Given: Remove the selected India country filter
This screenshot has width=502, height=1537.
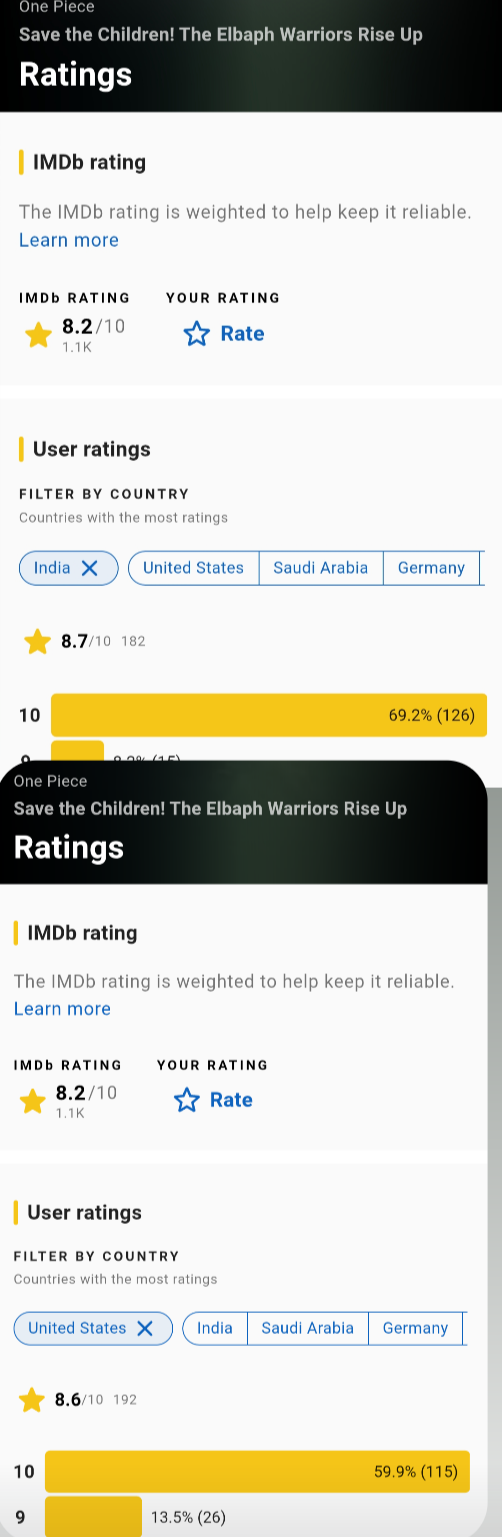Looking at the screenshot, I should pos(89,568).
